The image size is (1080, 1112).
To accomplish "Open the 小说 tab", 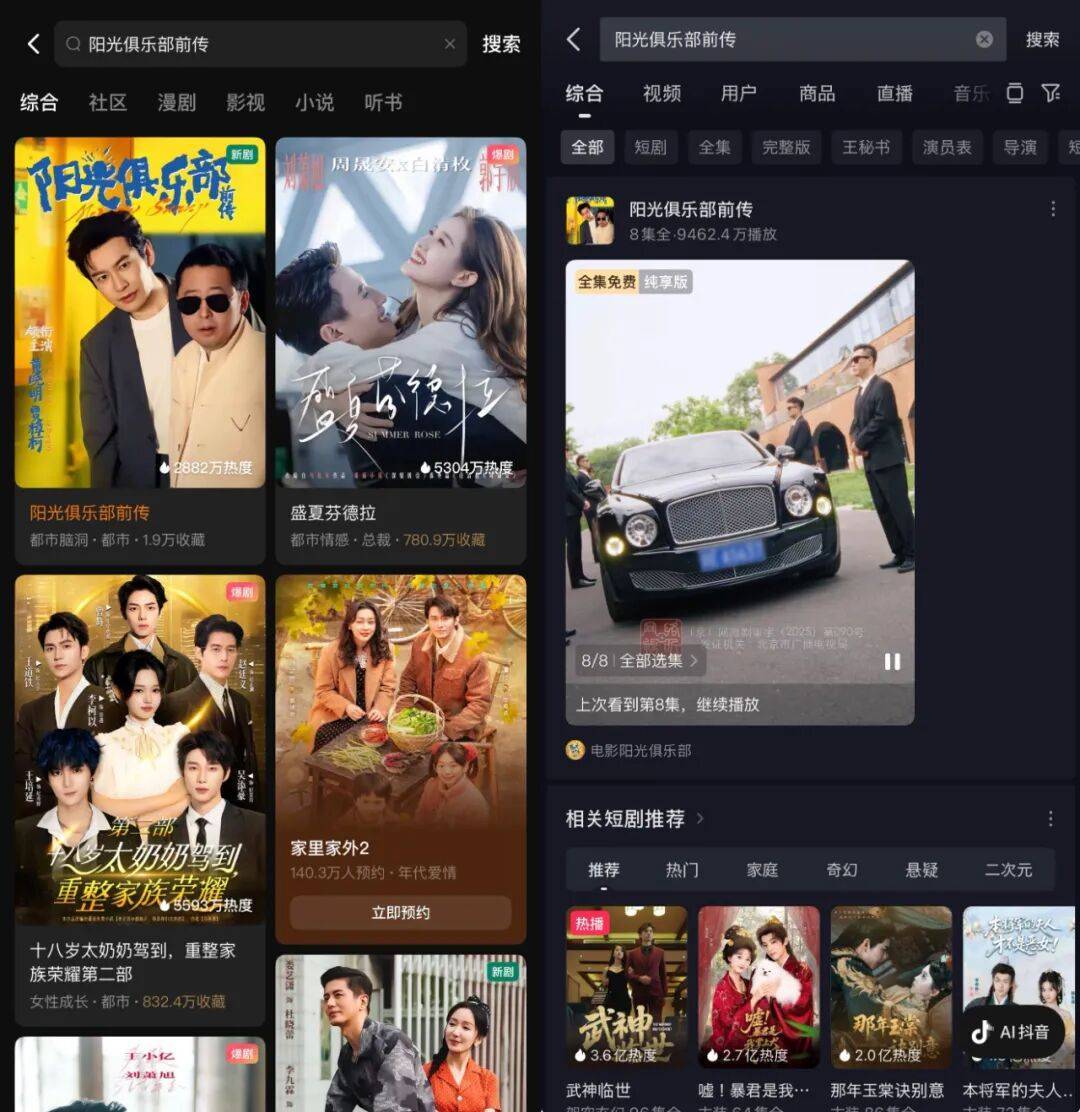I will (x=314, y=102).
